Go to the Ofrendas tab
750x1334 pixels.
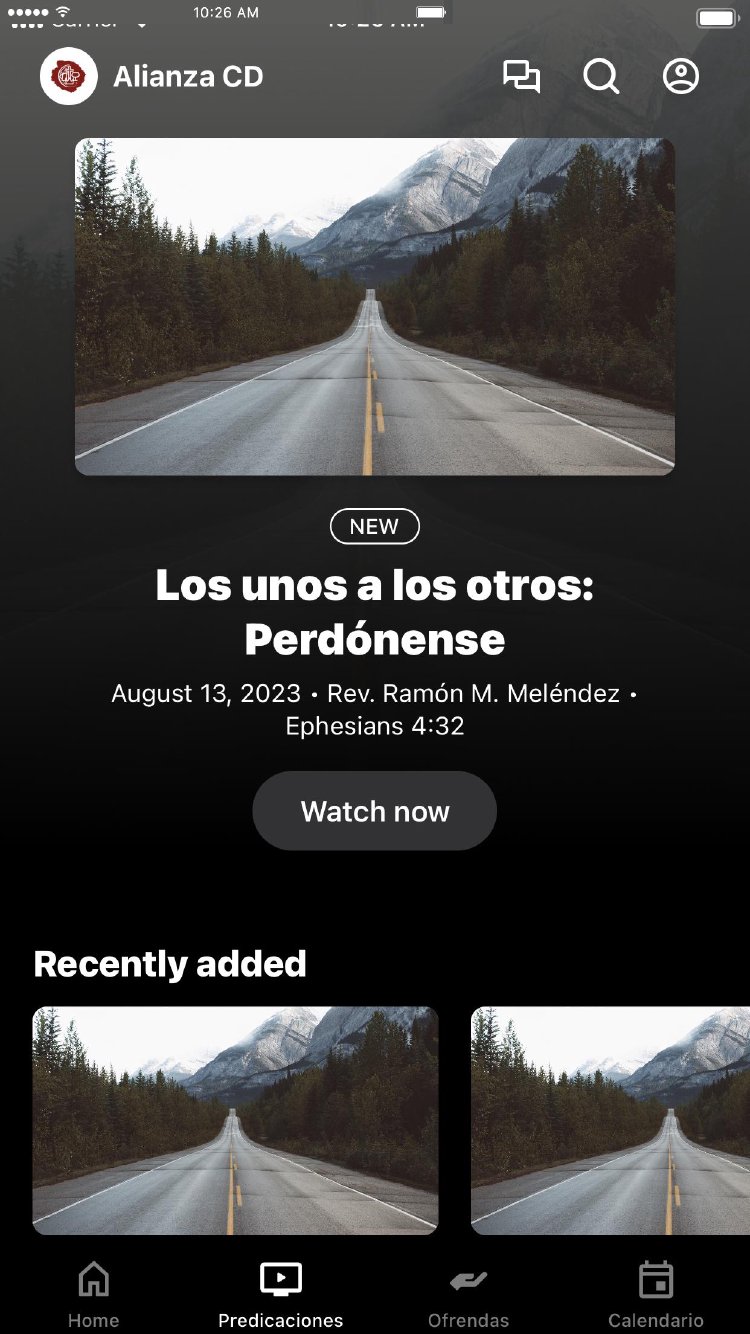[468, 1294]
